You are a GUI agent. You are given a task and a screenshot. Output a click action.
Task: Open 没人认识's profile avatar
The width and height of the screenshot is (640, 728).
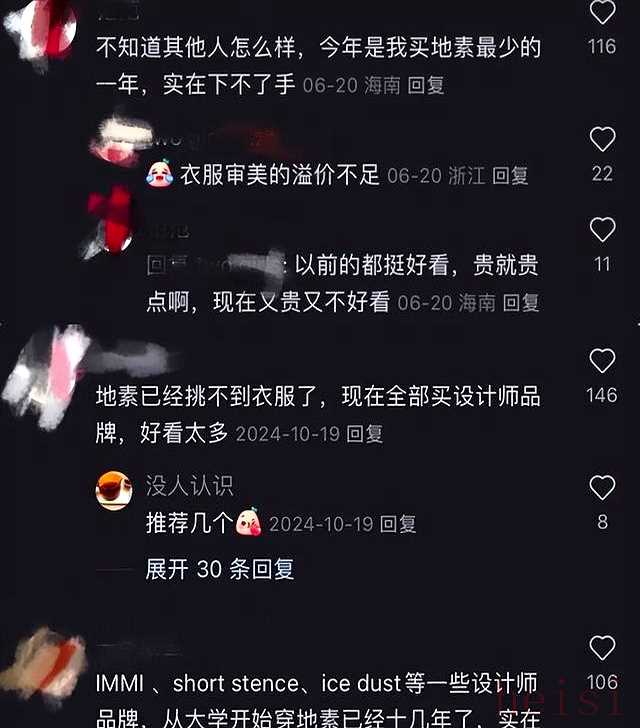pyautogui.click(x=114, y=490)
